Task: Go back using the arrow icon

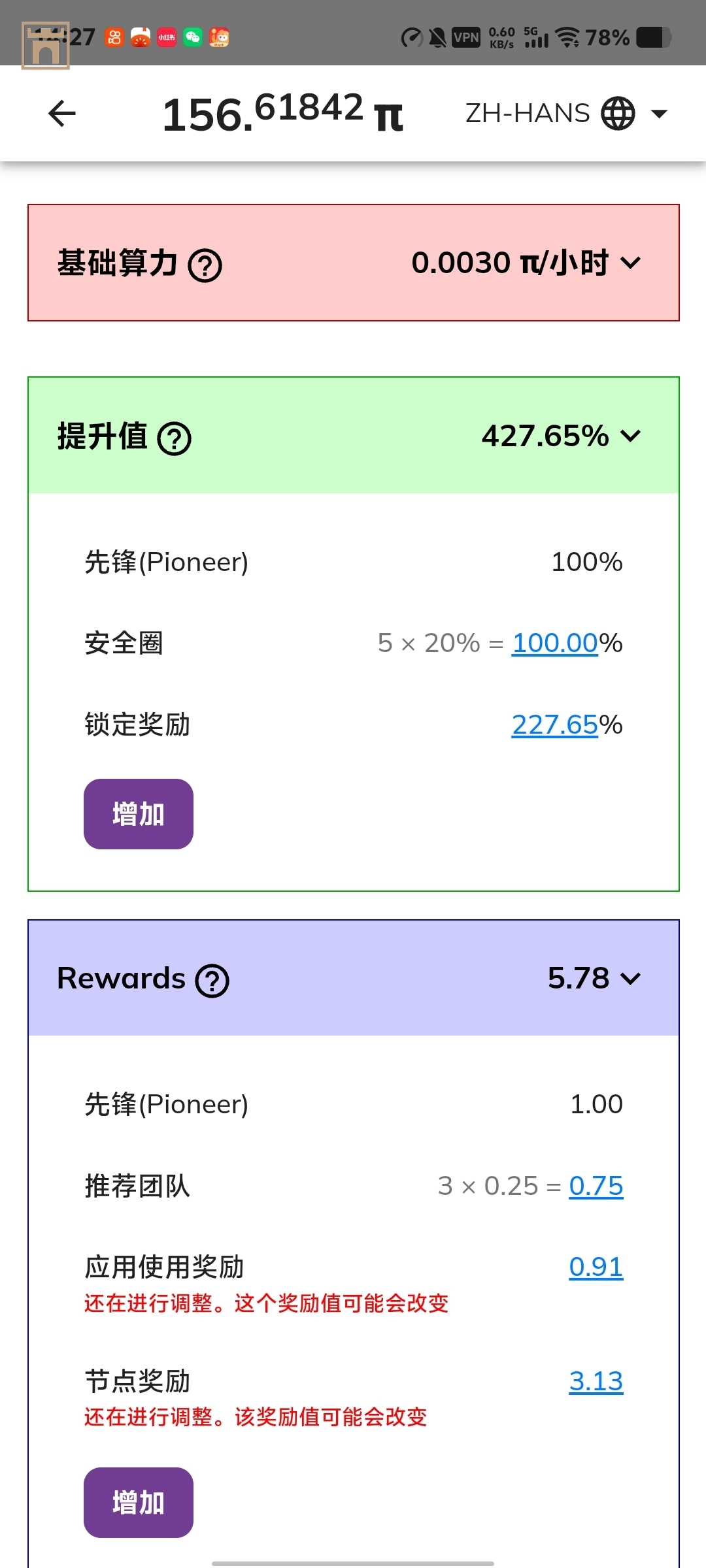Action: coord(62,114)
